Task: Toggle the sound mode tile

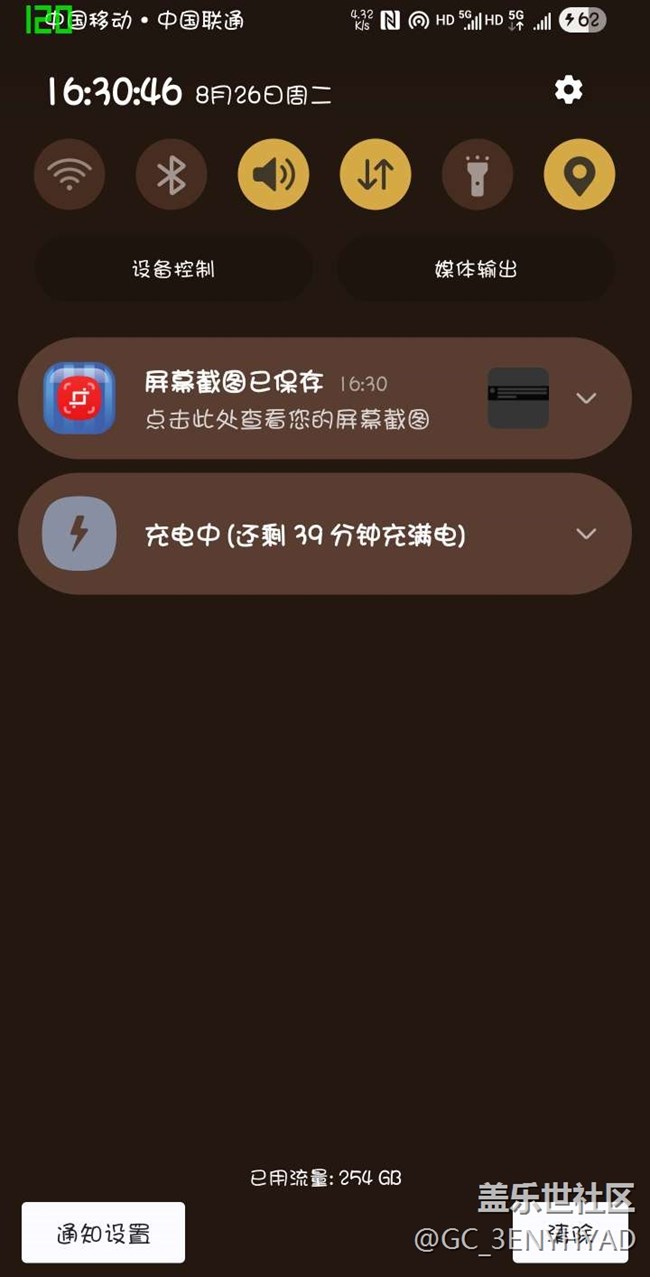Action: (273, 175)
